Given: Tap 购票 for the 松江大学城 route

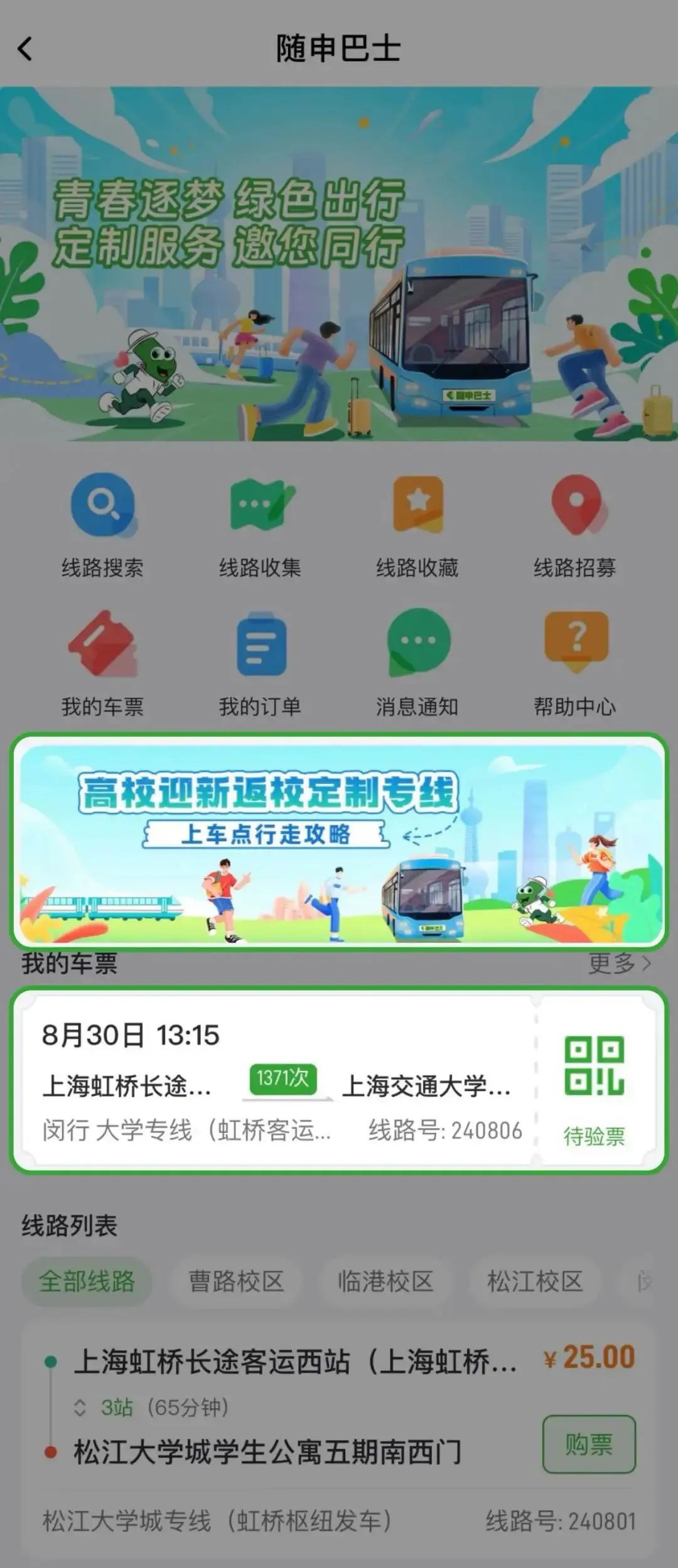Looking at the screenshot, I should [x=589, y=1444].
